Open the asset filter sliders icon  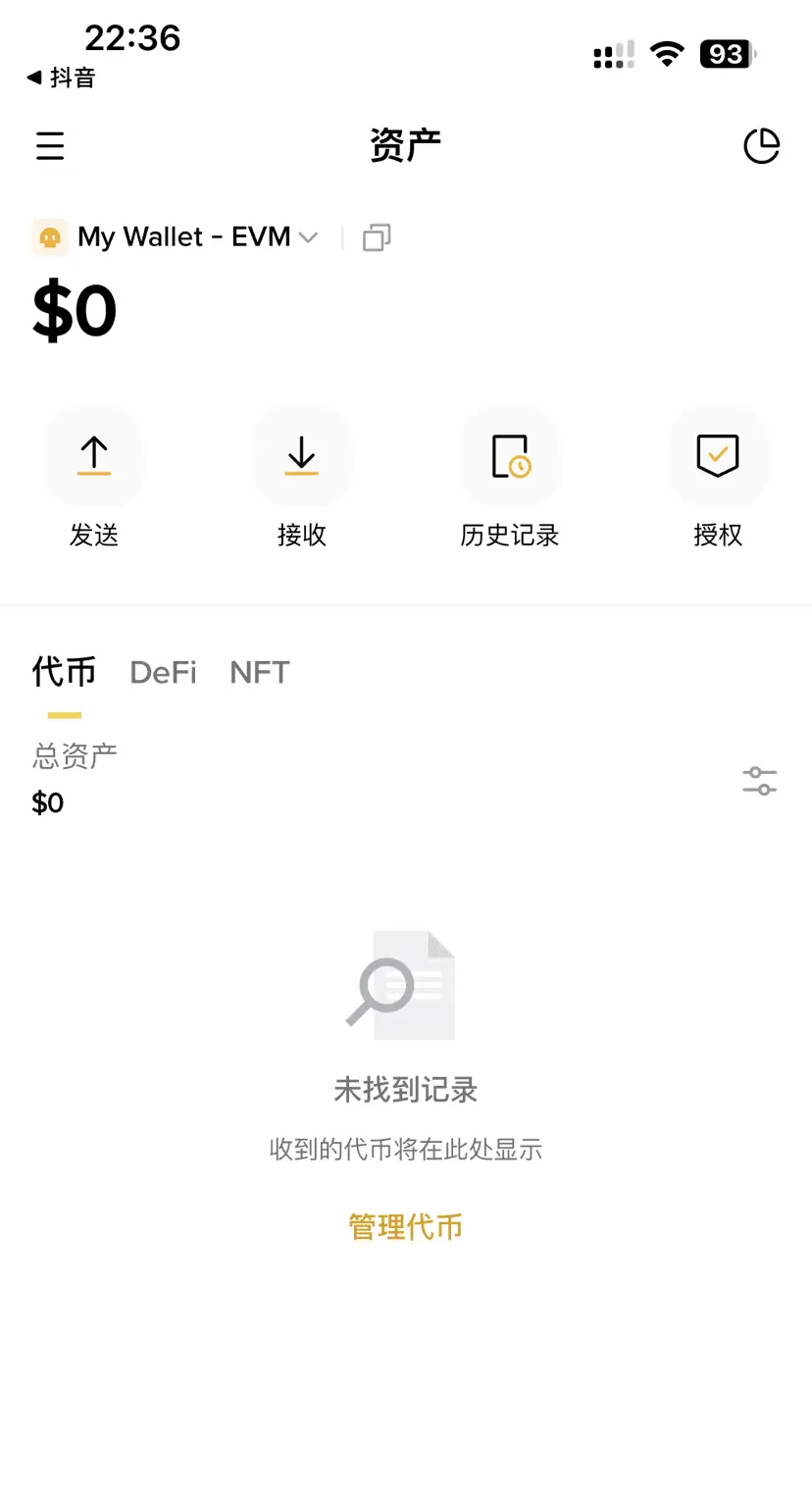[x=760, y=781]
